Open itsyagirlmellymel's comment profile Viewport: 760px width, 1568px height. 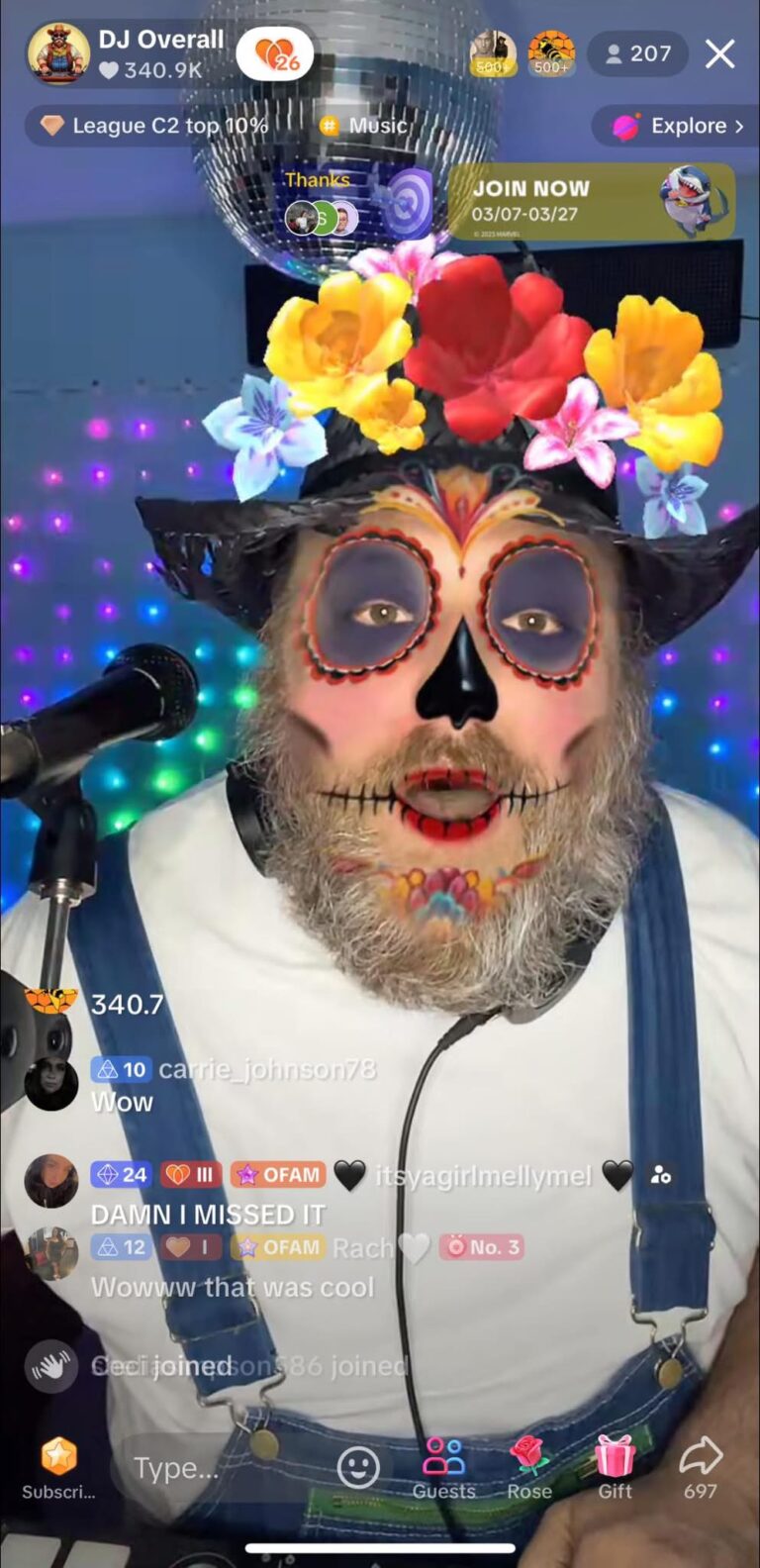click(51, 1181)
